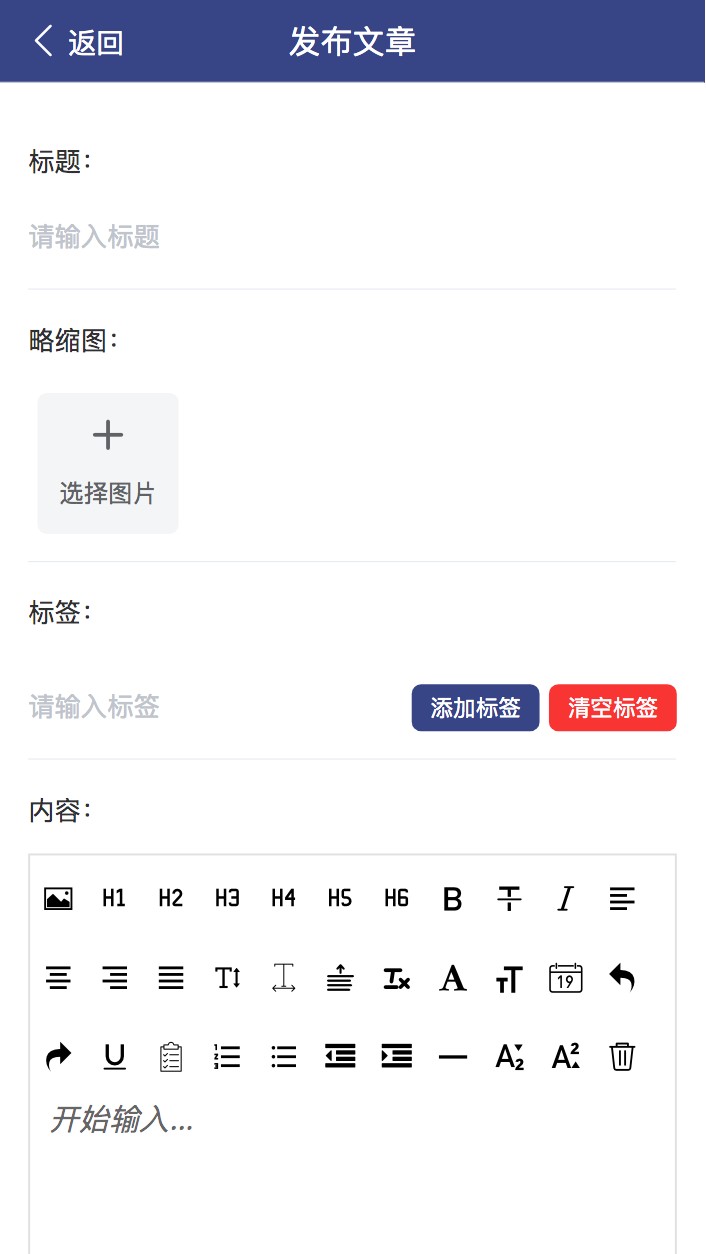
Task: Clear editor content with the trash icon
Action: click(x=622, y=1056)
